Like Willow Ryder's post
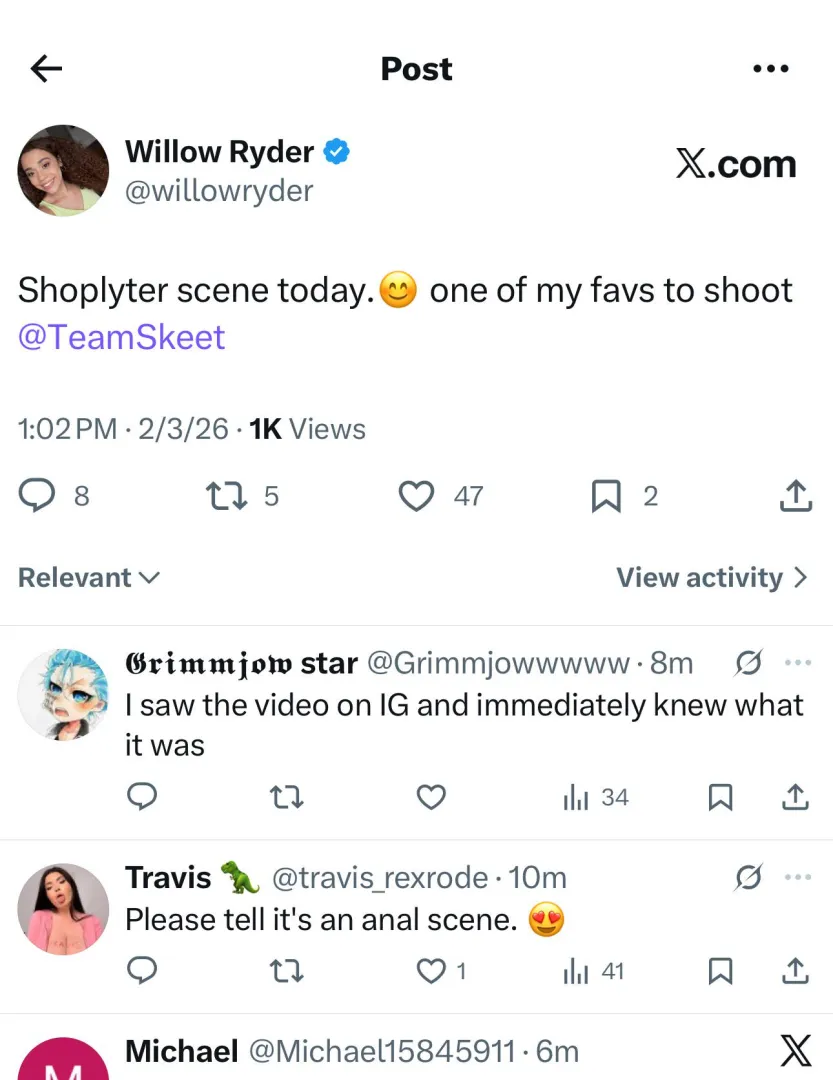This screenshot has width=833, height=1080. pyautogui.click(x=417, y=496)
